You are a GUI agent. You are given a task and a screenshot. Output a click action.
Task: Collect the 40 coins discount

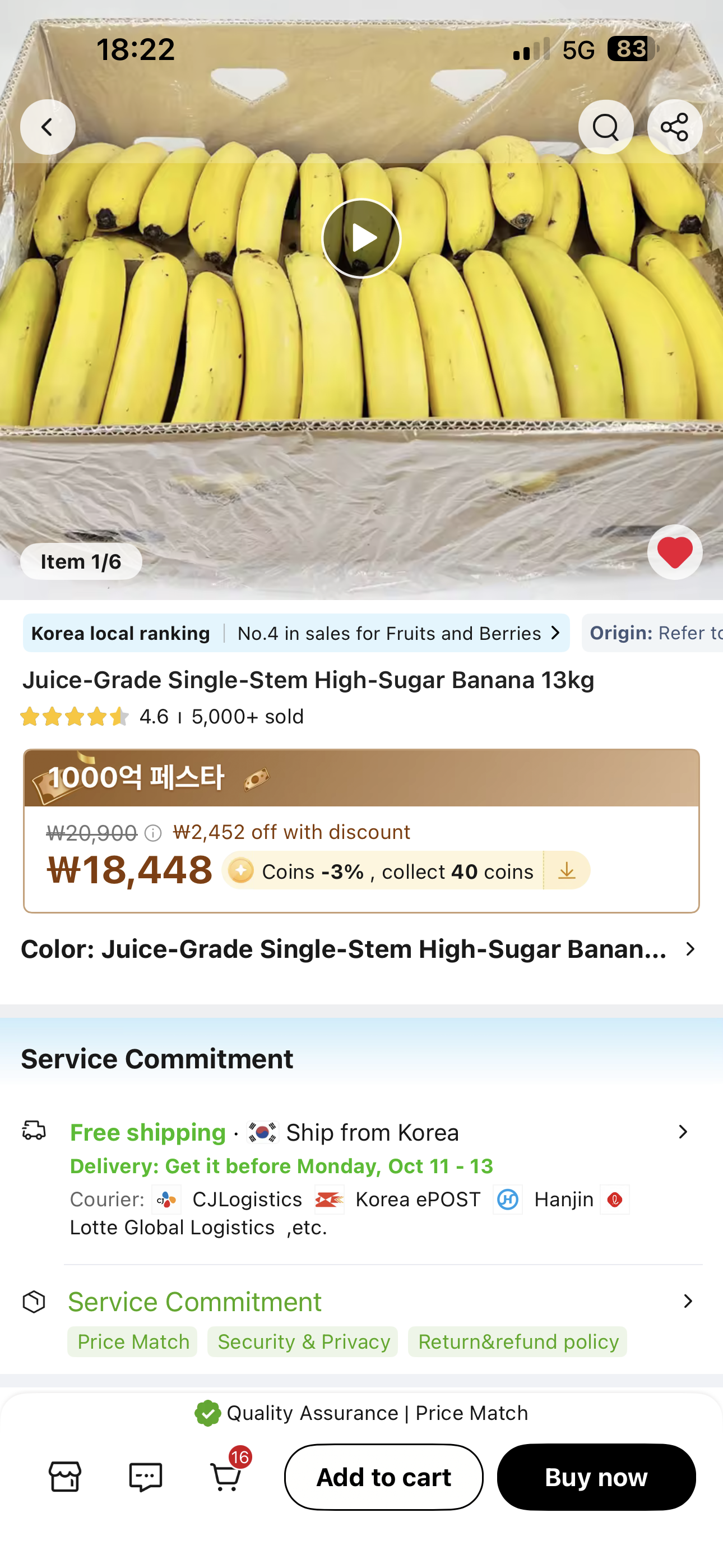coord(566,871)
